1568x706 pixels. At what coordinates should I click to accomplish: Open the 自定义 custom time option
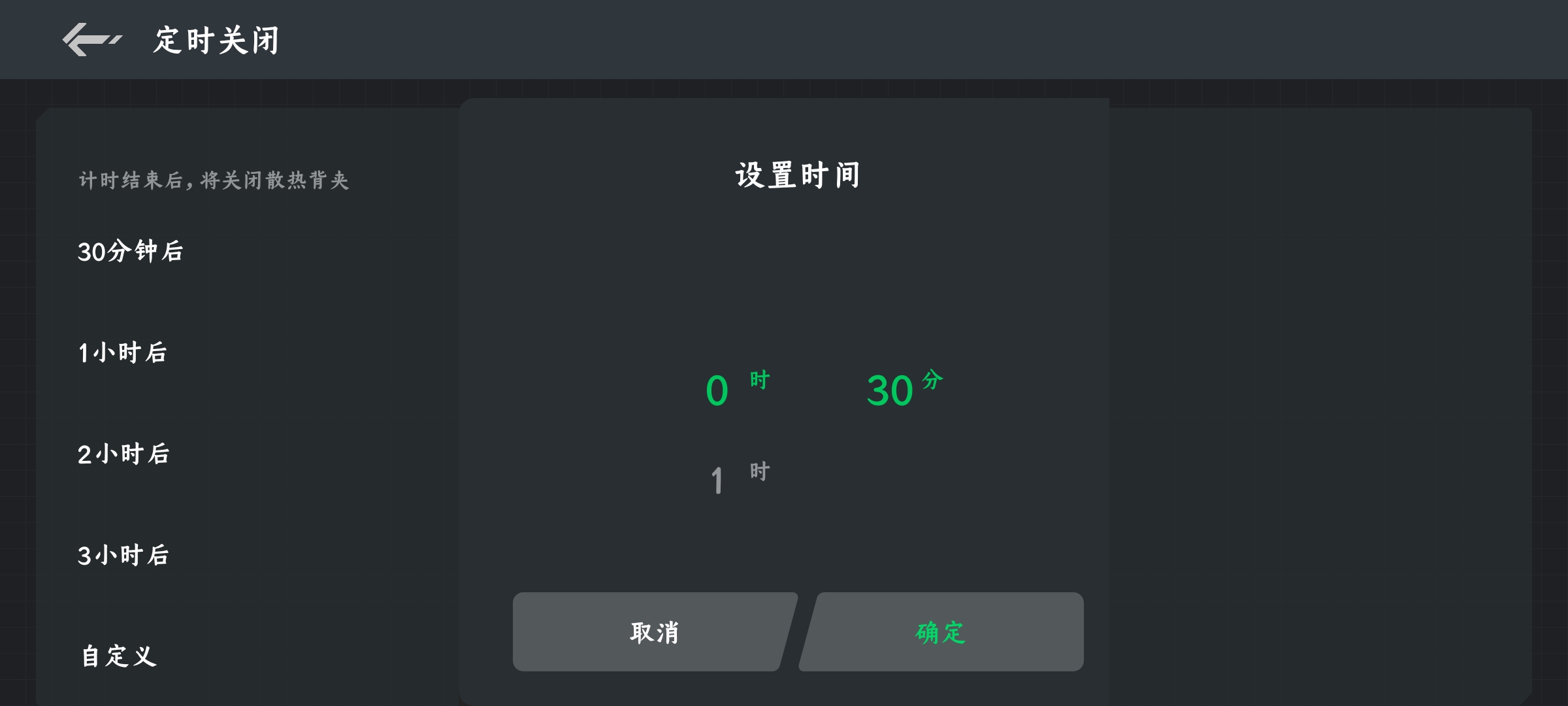point(119,656)
